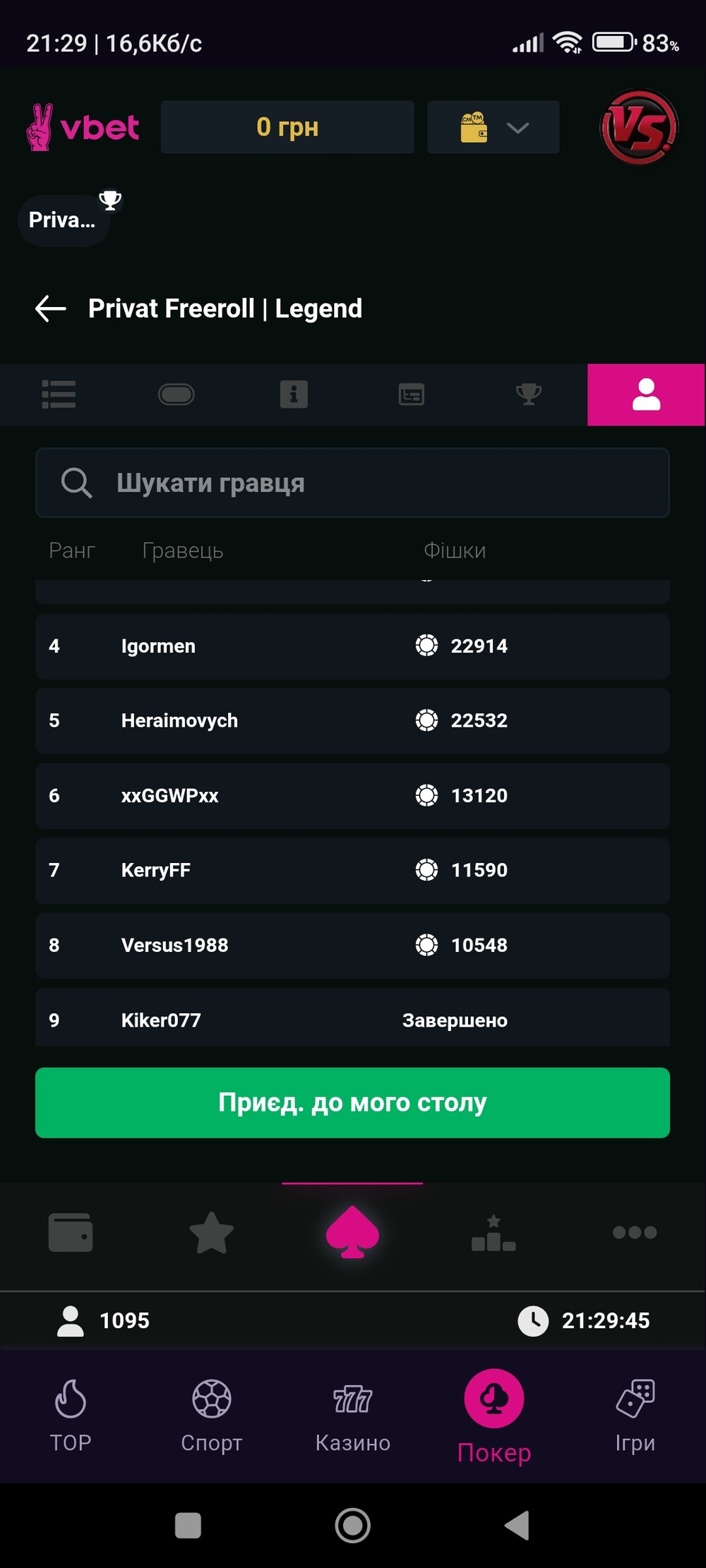Open the leaderboard podium icon

tap(493, 1232)
